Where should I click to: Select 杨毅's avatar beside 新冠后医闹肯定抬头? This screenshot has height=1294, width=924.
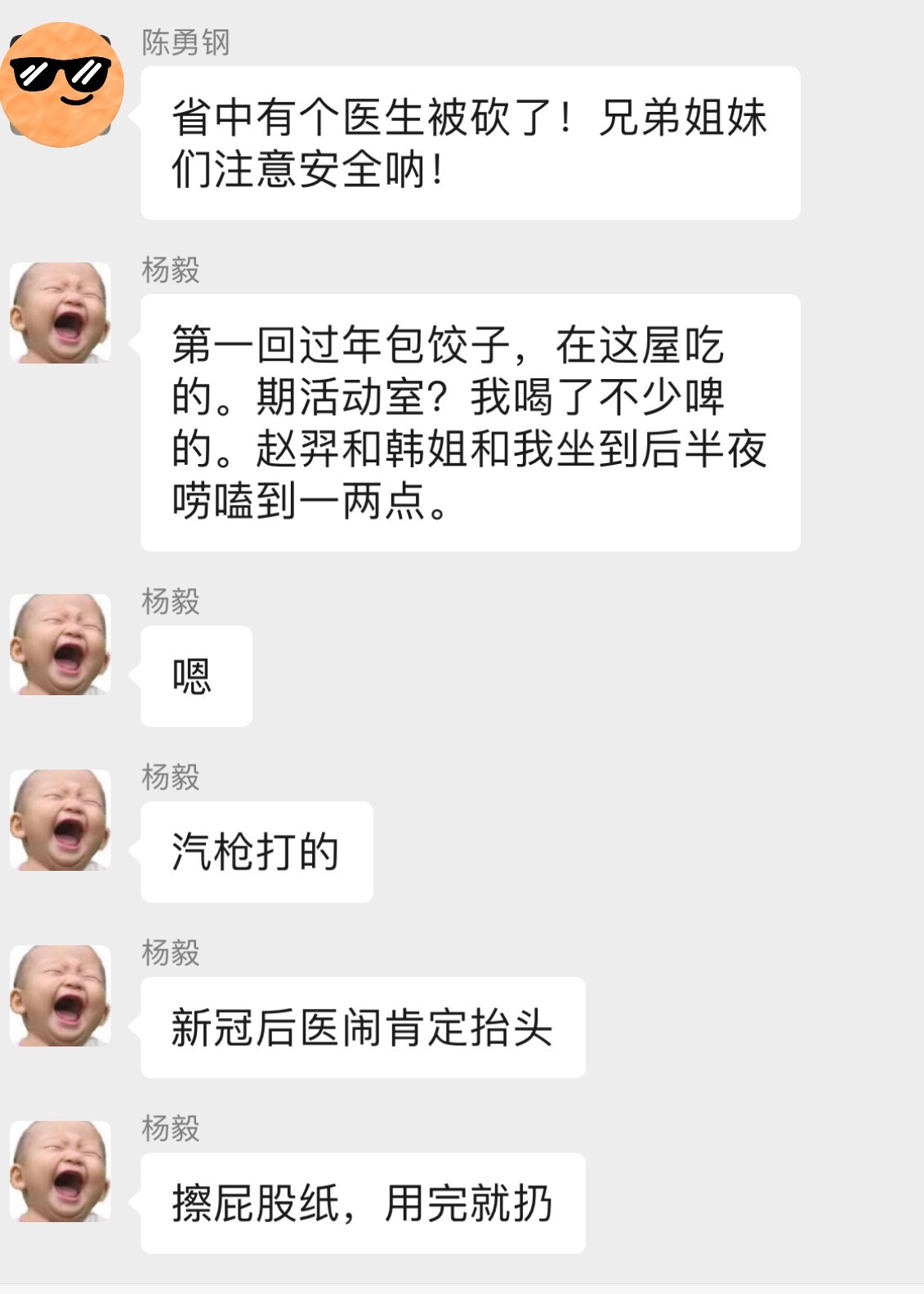tap(60, 996)
